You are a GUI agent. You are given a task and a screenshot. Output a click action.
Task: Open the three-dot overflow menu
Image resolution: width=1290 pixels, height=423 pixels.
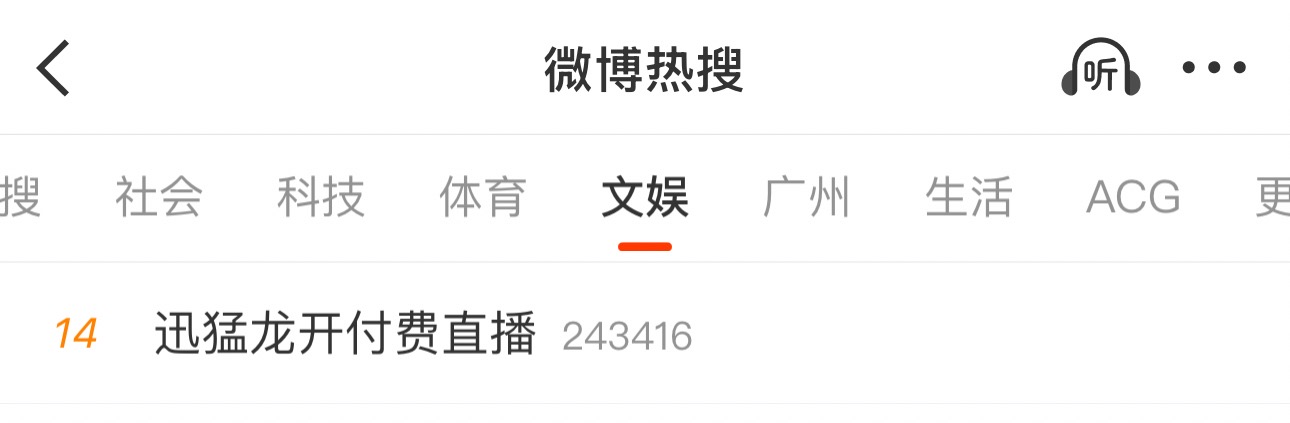point(1214,69)
